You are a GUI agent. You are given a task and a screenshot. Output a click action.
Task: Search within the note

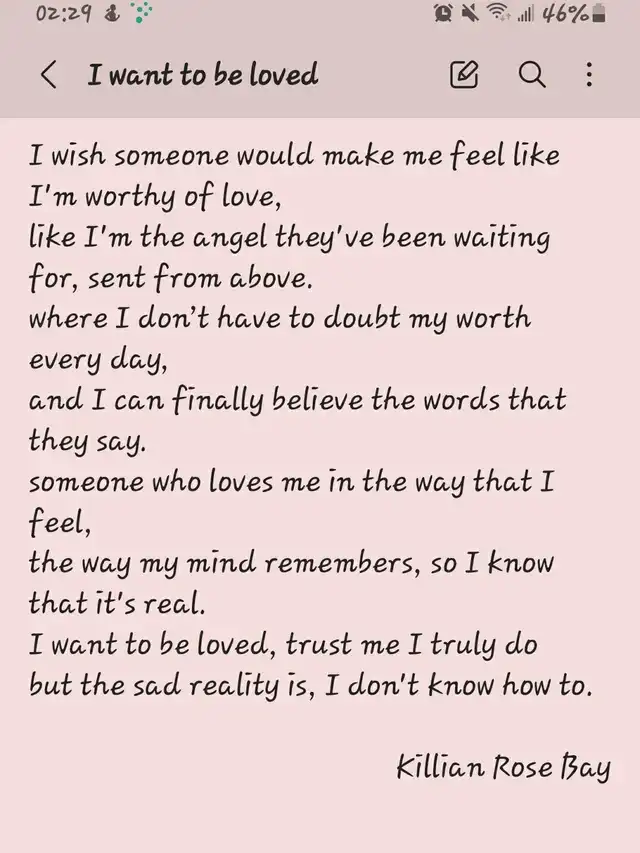532,75
